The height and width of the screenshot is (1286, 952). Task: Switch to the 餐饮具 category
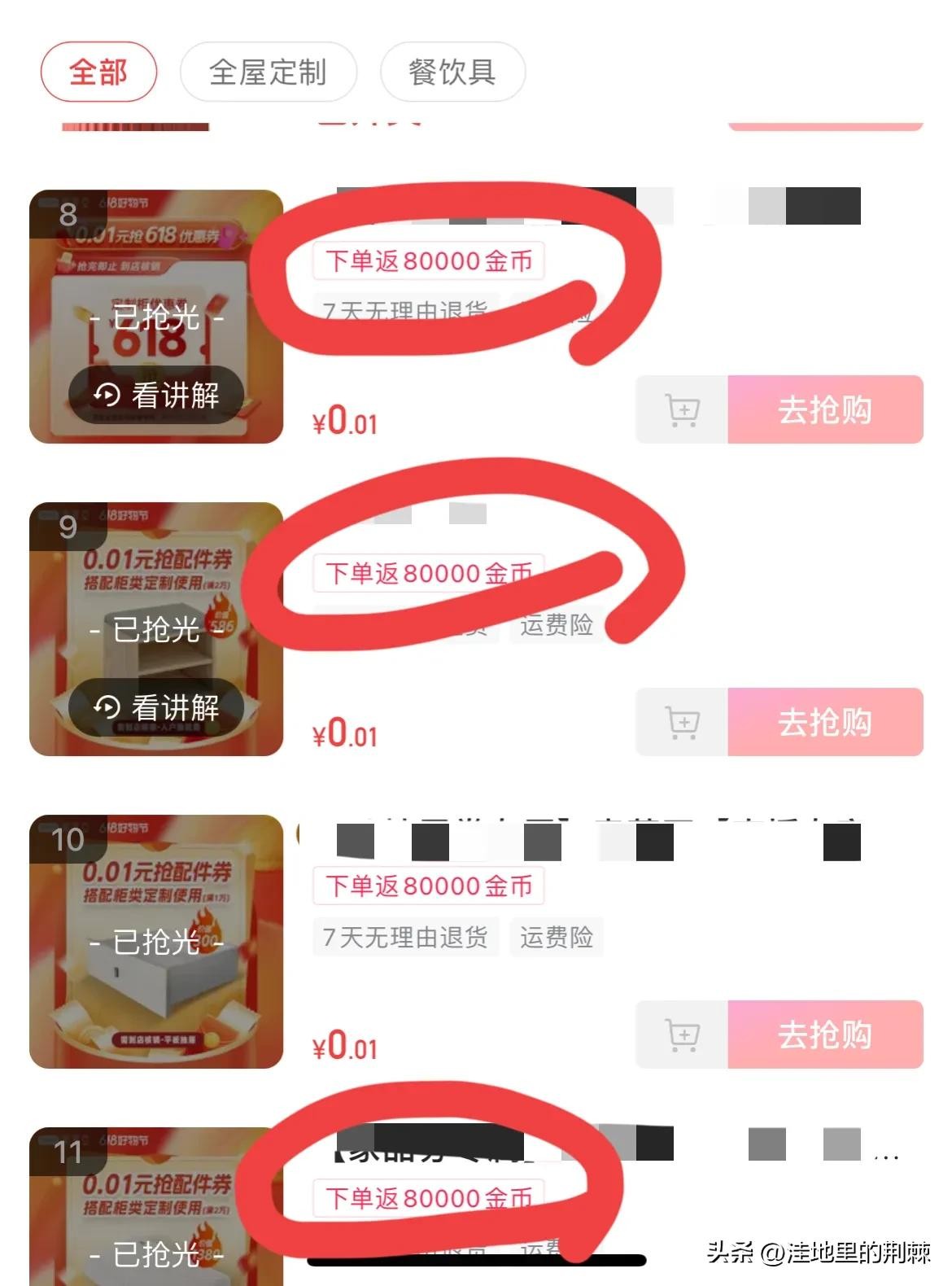click(452, 72)
